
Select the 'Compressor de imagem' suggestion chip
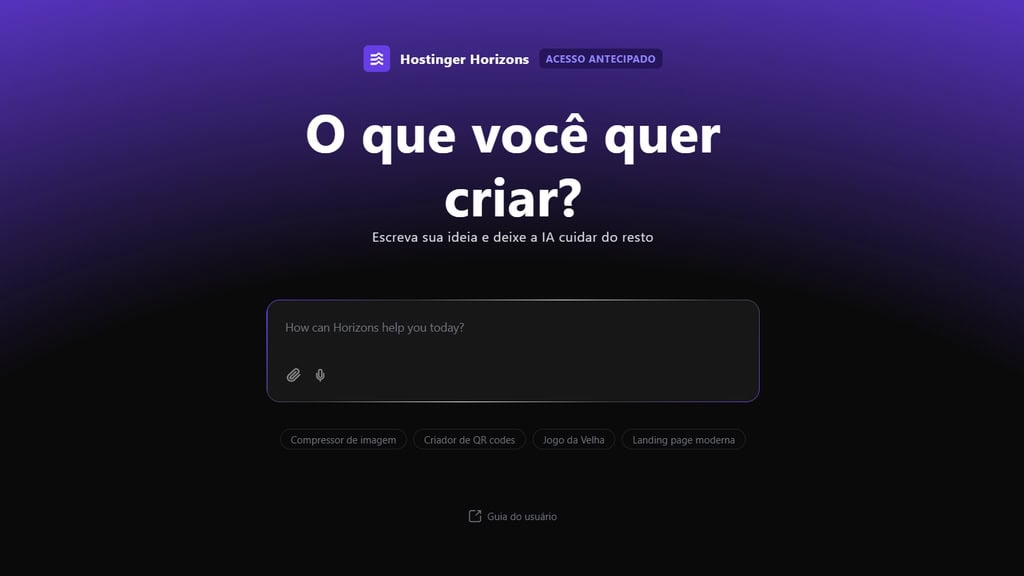coord(343,440)
